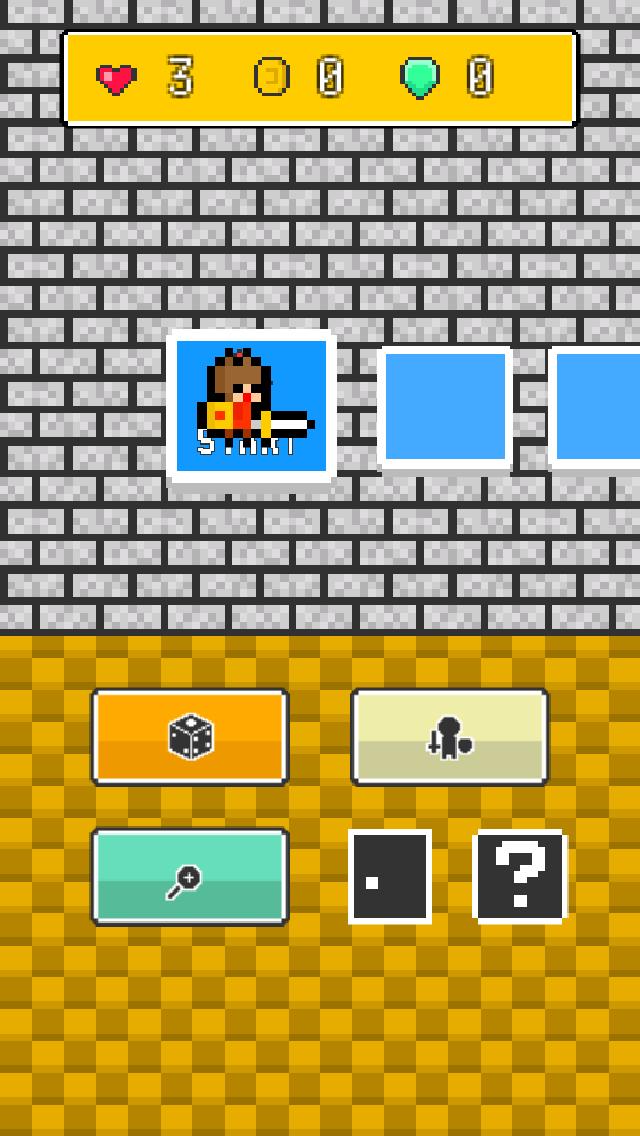The height and width of the screenshot is (1136, 640).
Task: Tap the green magnifier zoom button
Action: coord(190,876)
